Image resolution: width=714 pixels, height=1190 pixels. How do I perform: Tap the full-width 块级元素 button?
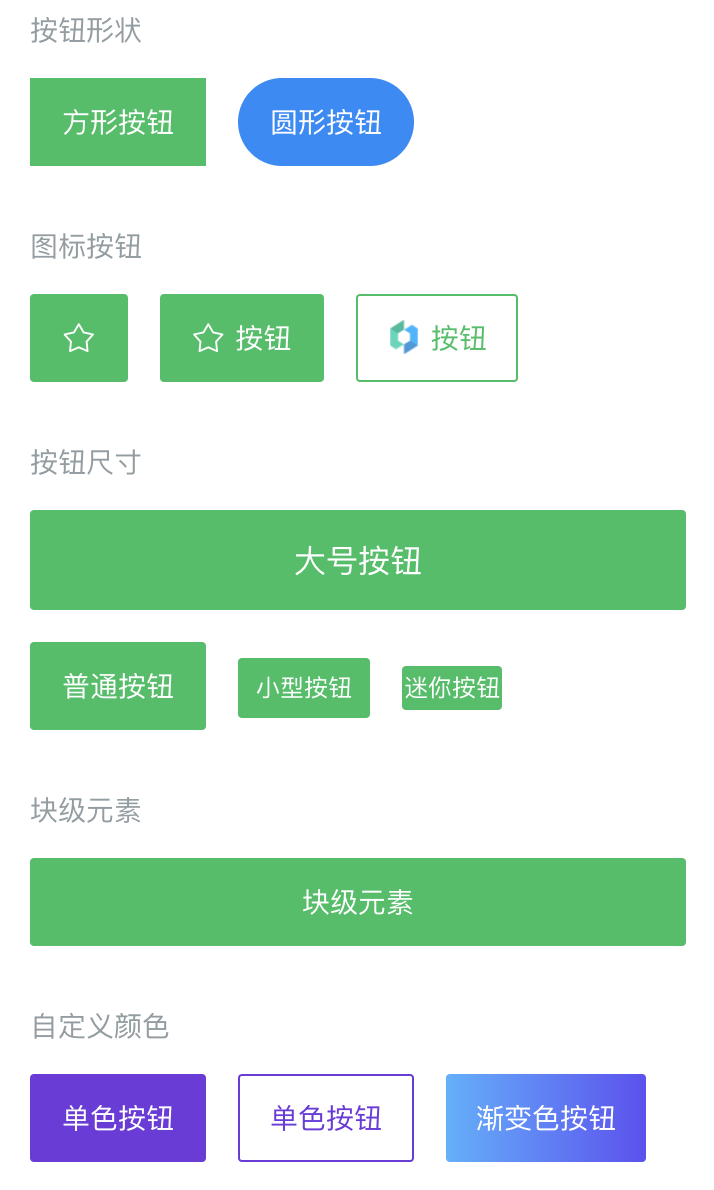coord(358,902)
